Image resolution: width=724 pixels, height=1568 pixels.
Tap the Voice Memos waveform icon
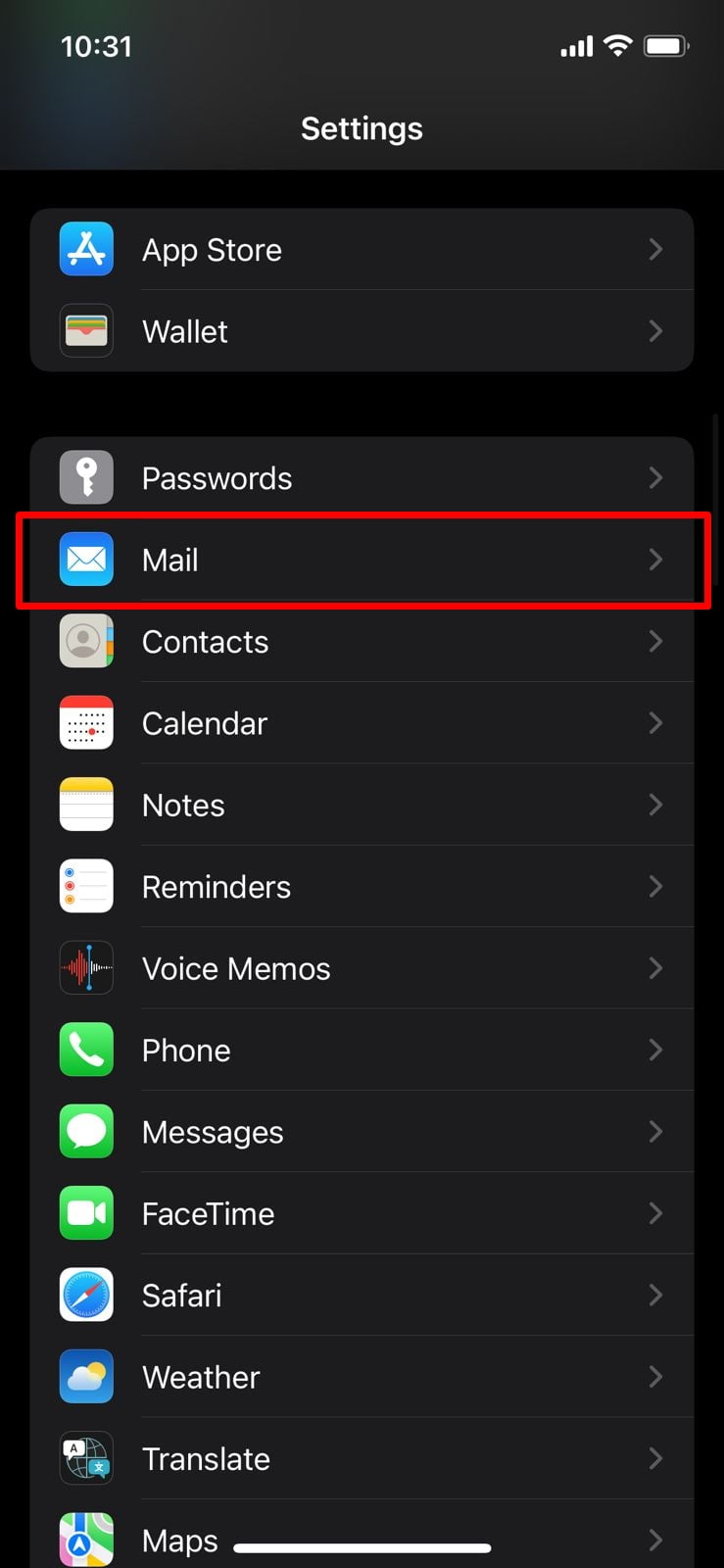coord(86,968)
